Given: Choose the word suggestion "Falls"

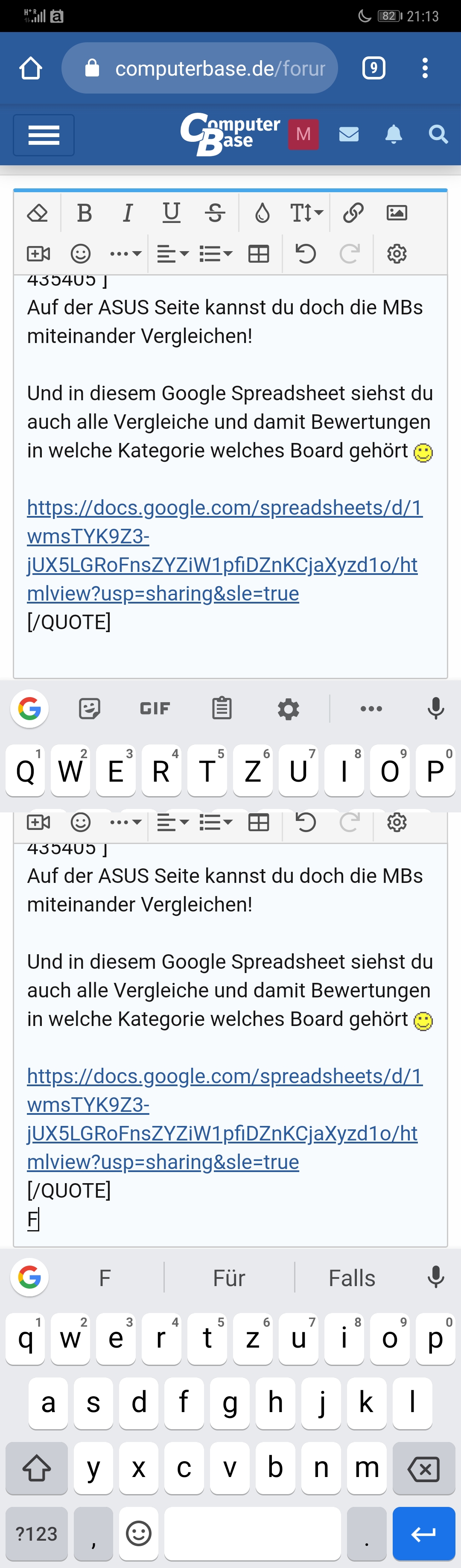Looking at the screenshot, I should pyautogui.click(x=352, y=1278).
